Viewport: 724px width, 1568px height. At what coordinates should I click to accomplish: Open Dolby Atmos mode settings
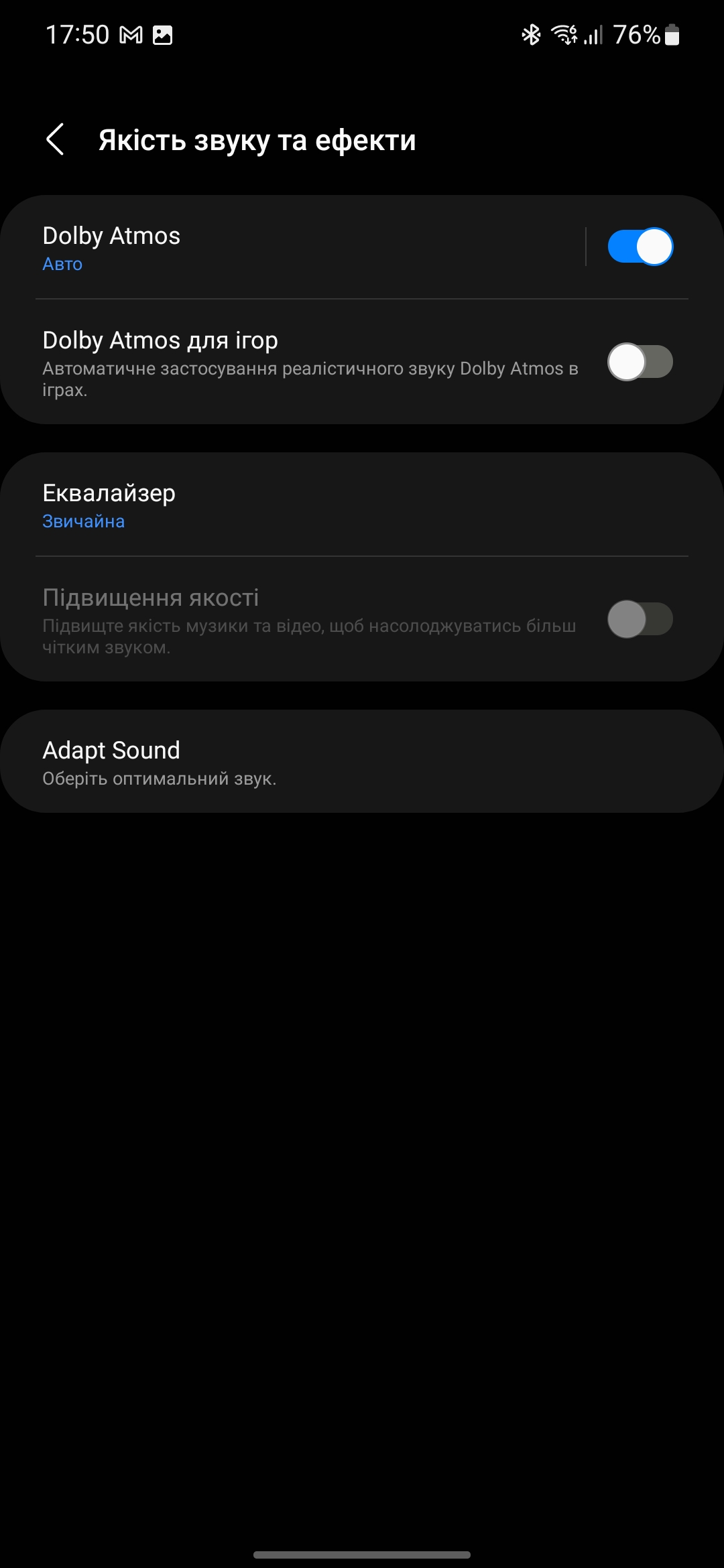point(268,248)
